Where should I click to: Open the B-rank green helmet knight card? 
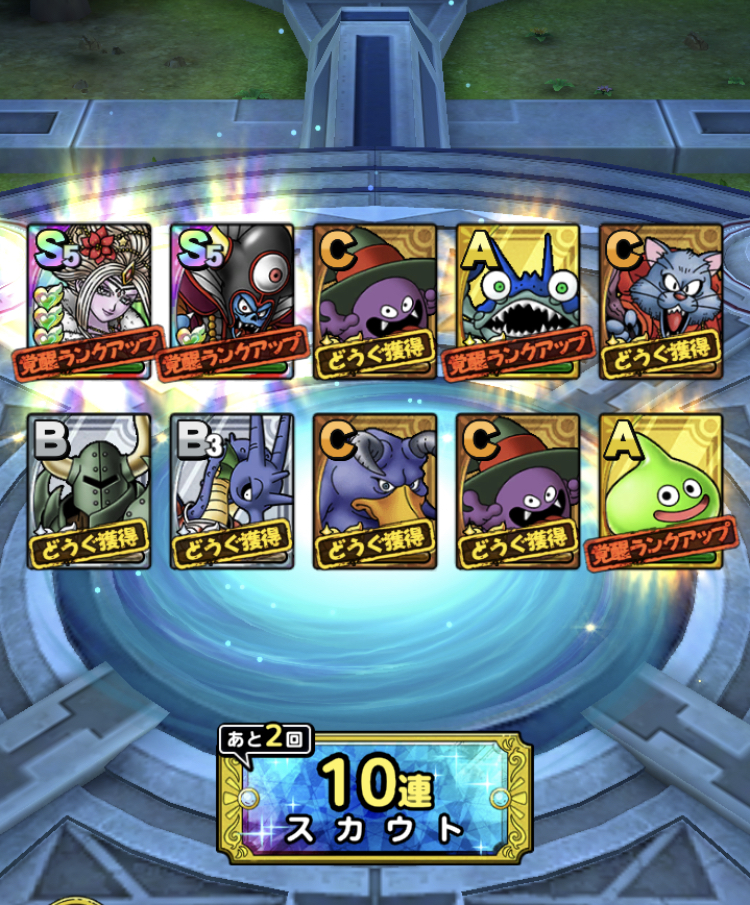(89, 490)
